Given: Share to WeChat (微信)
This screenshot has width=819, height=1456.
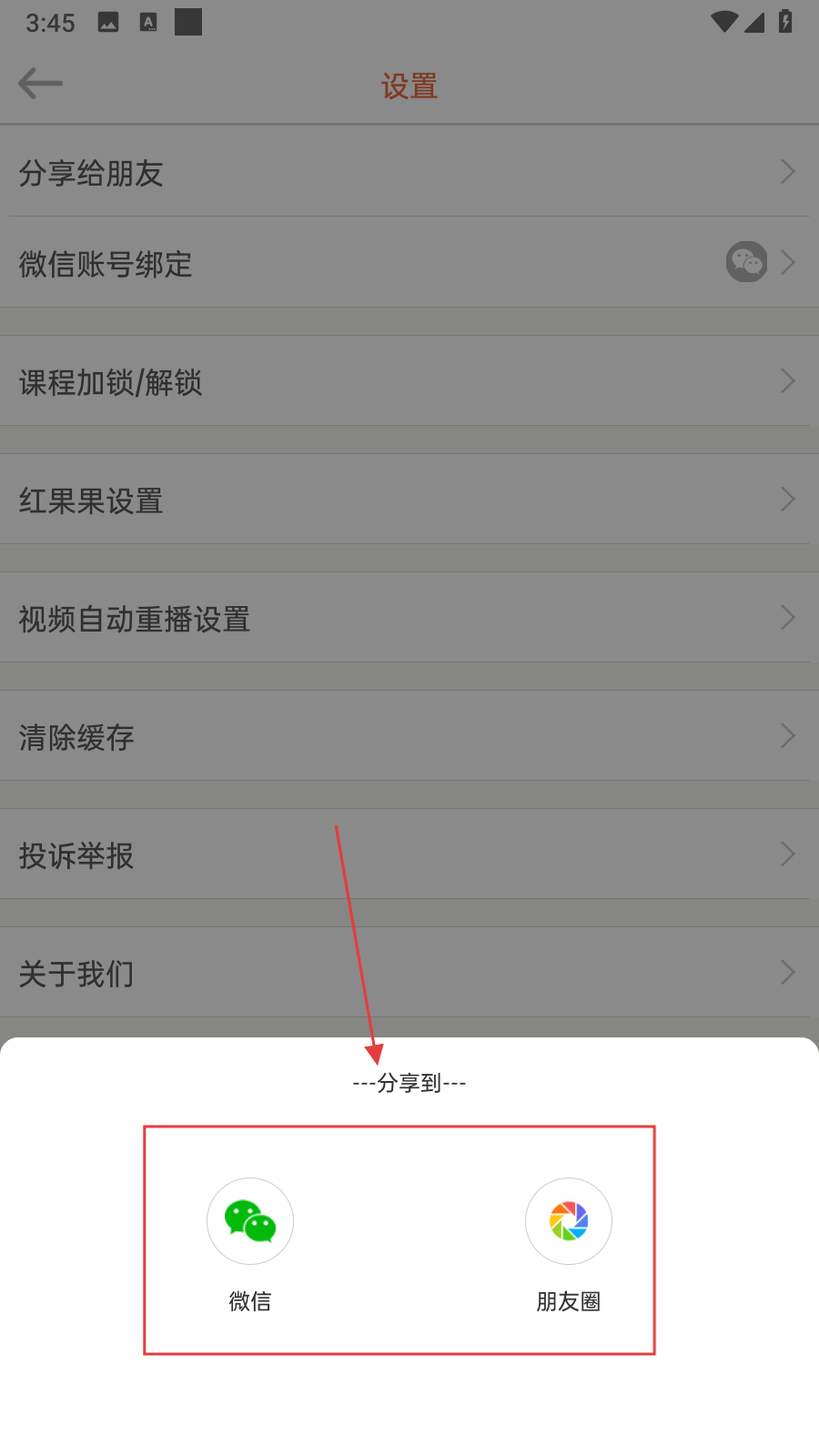Looking at the screenshot, I should 250,1221.
